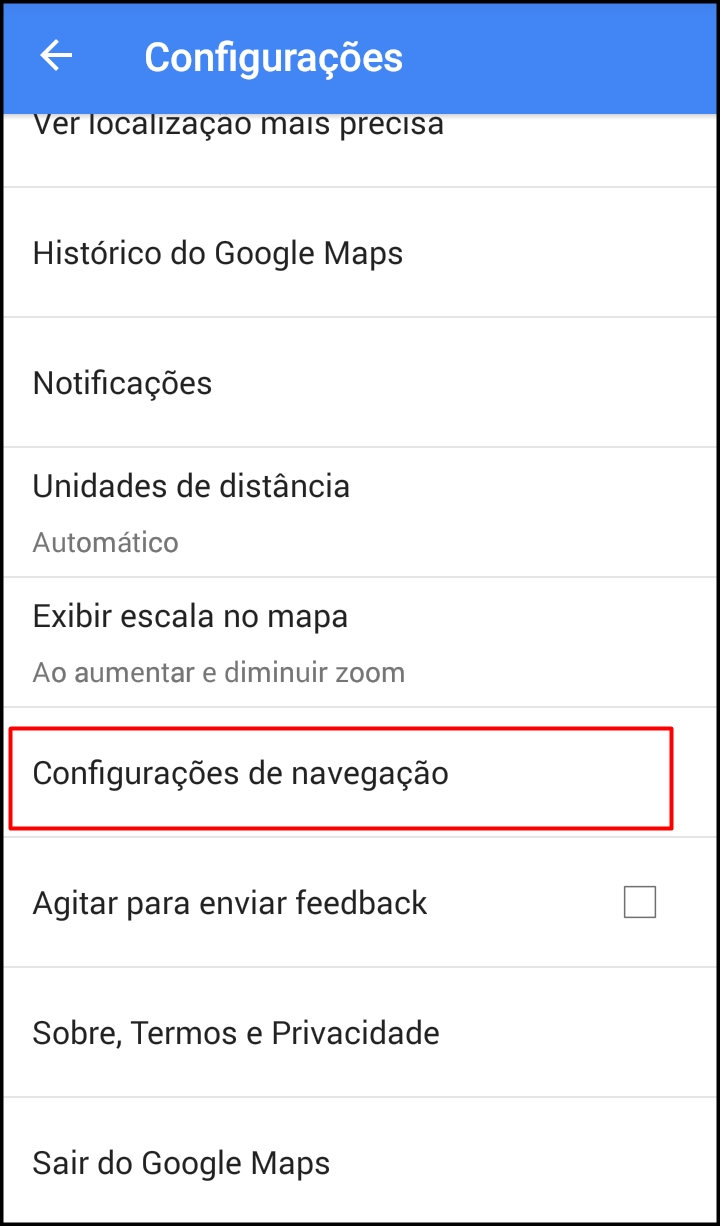Change Unidades de distância setting
Screen dimensions: 720x1226
coord(360,513)
